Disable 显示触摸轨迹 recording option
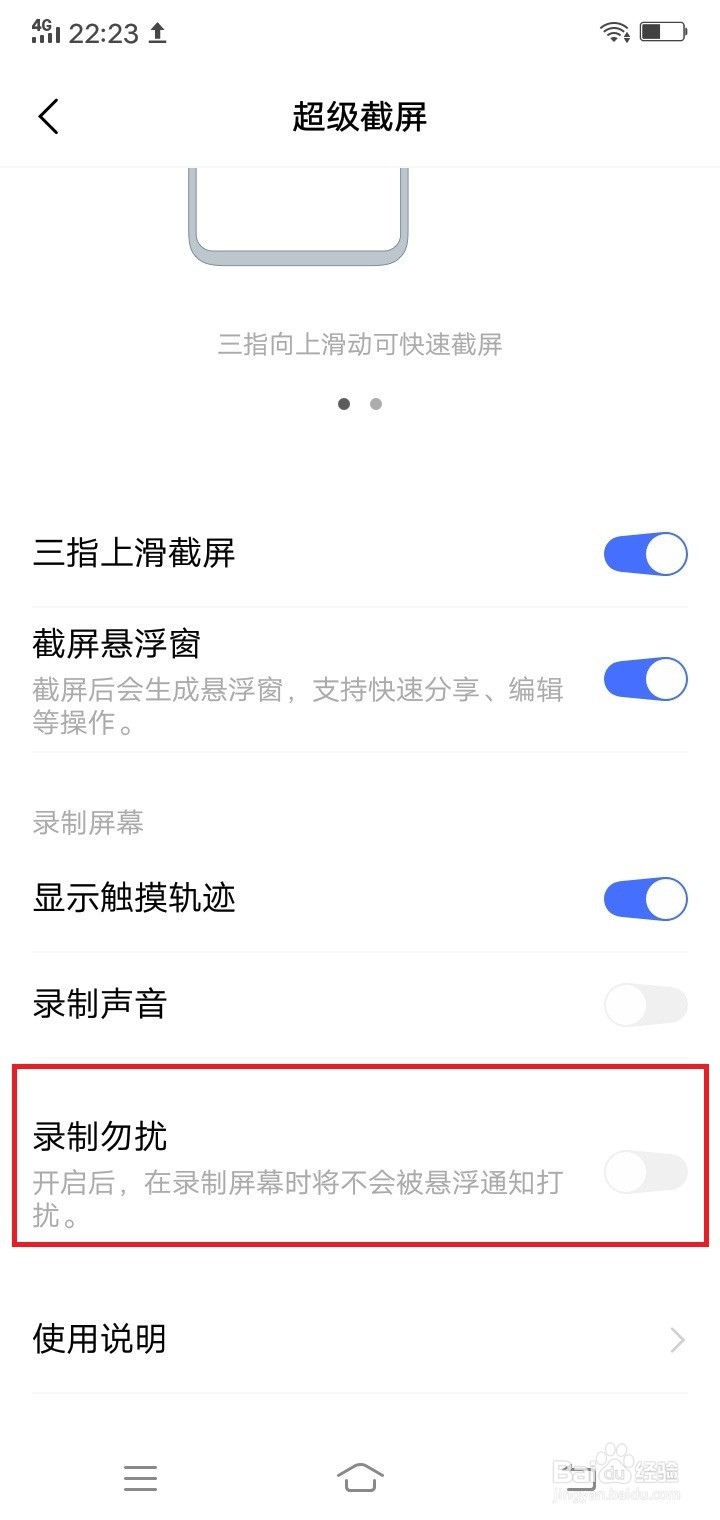Viewport: 720px width, 1520px height. [645, 898]
